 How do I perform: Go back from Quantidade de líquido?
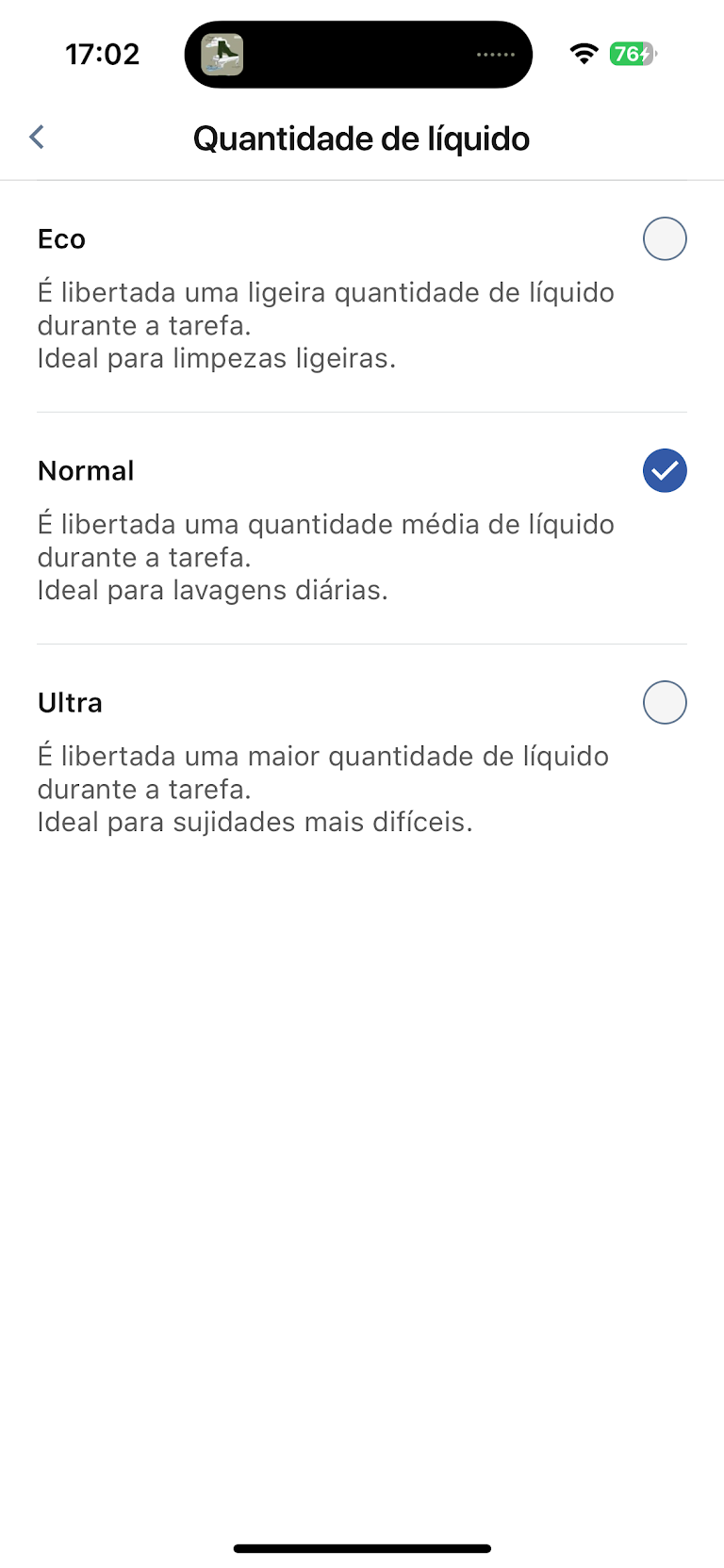[x=37, y=138]
